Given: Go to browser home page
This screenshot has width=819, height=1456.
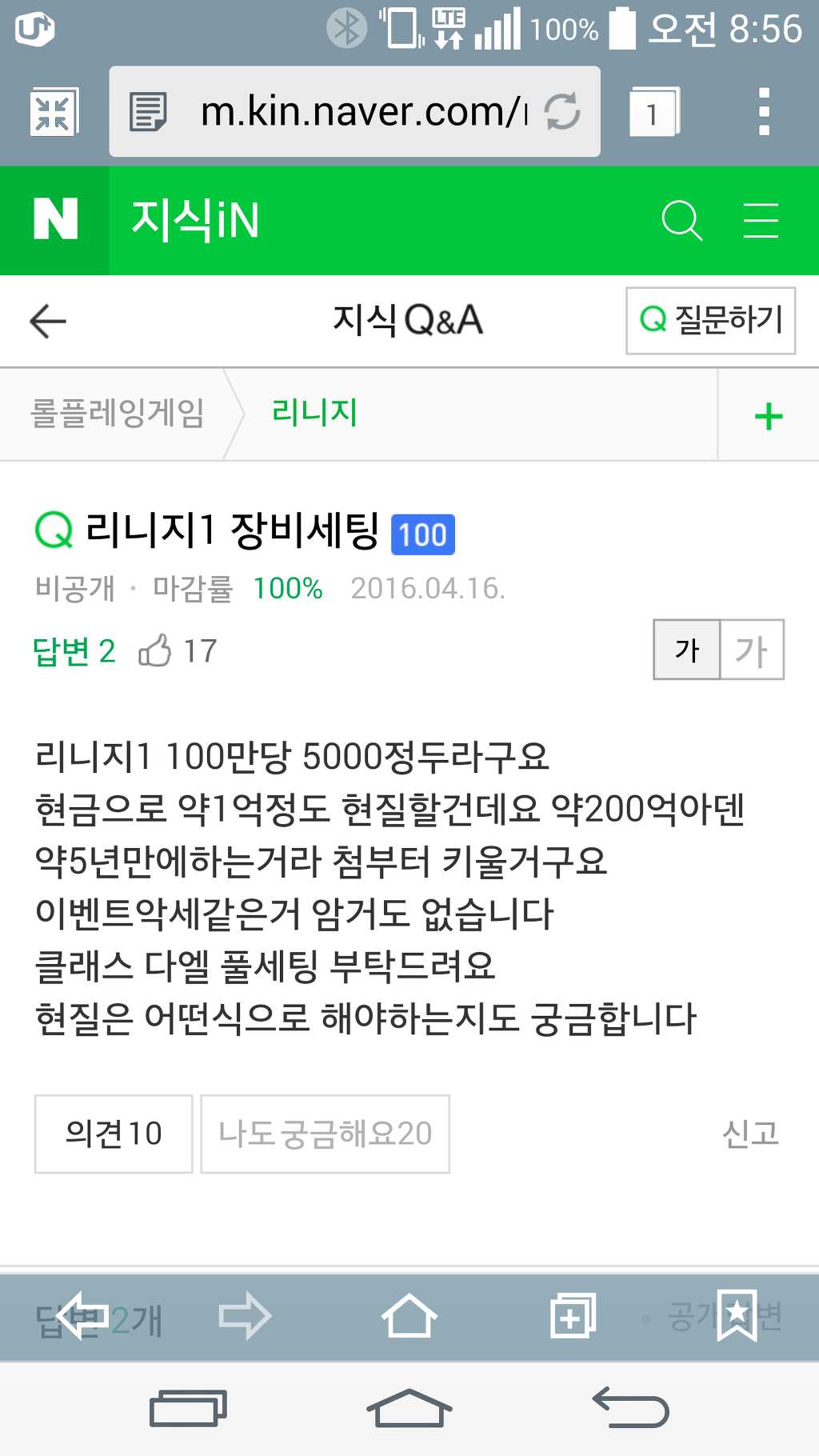Looking at the screenshot, I should (x=409, y=1316).
